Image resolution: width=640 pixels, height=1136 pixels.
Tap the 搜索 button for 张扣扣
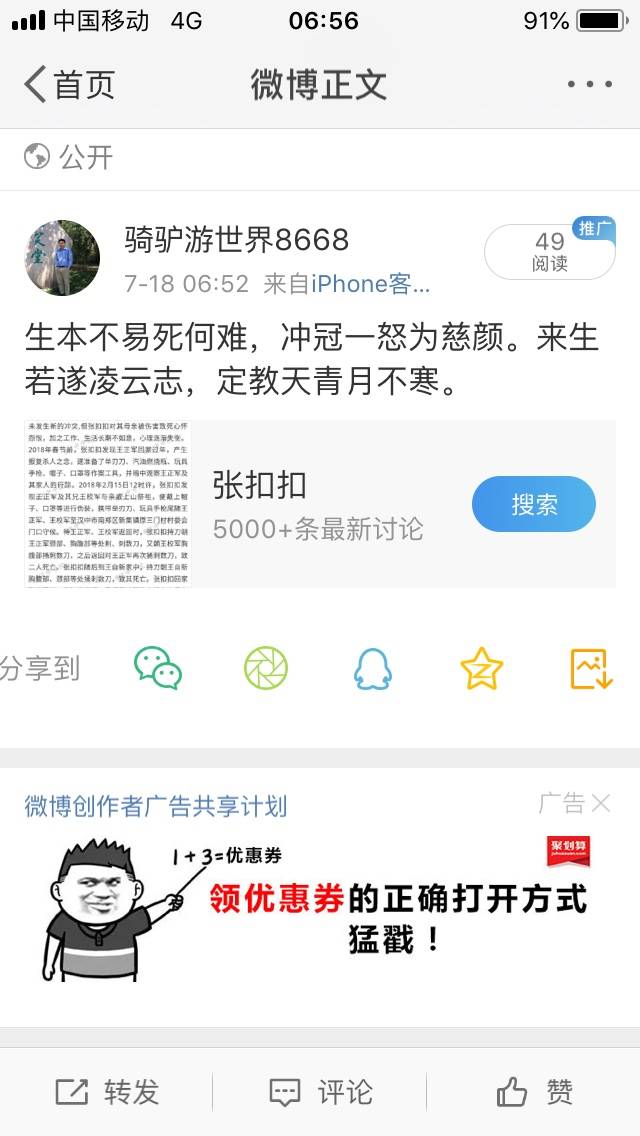pos(533,504)
